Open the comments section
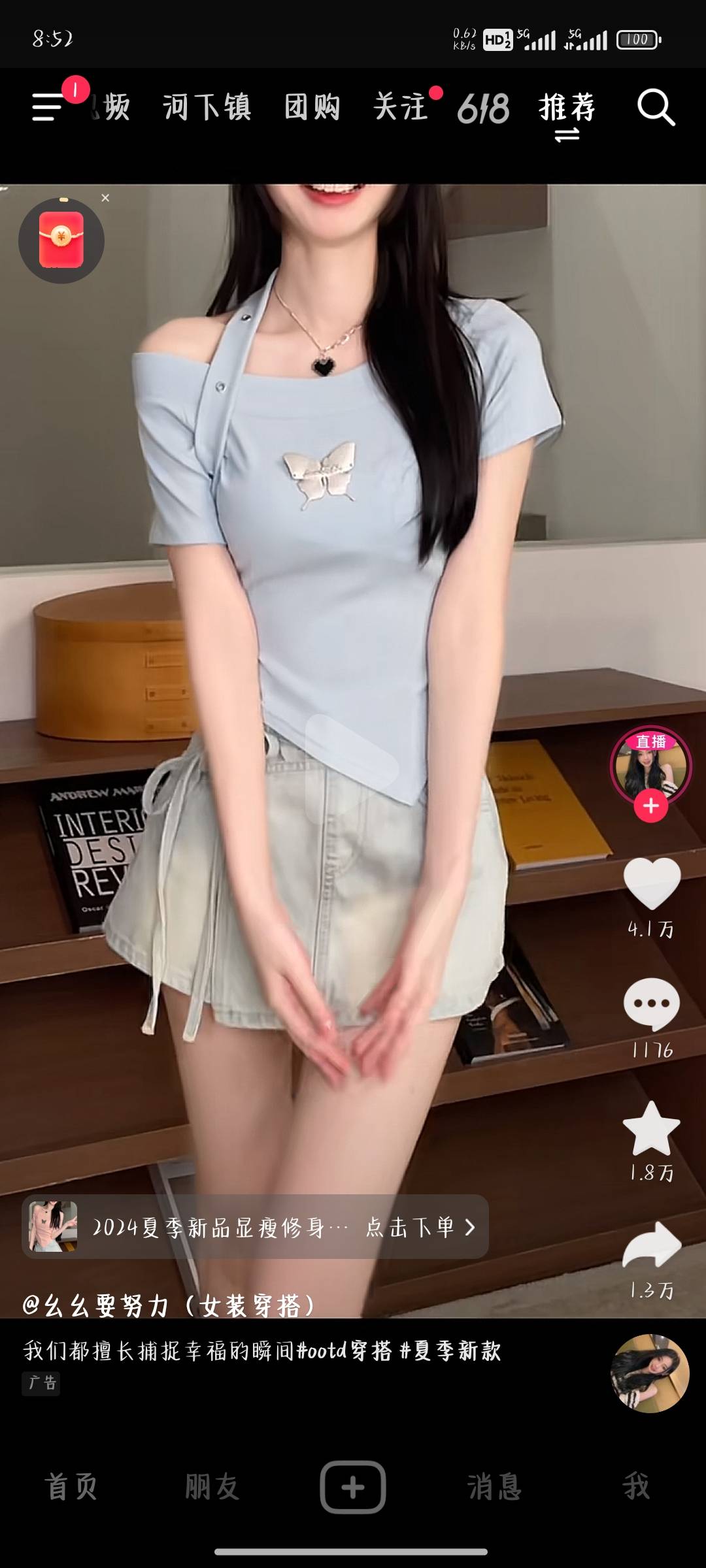 (652, 1005)
